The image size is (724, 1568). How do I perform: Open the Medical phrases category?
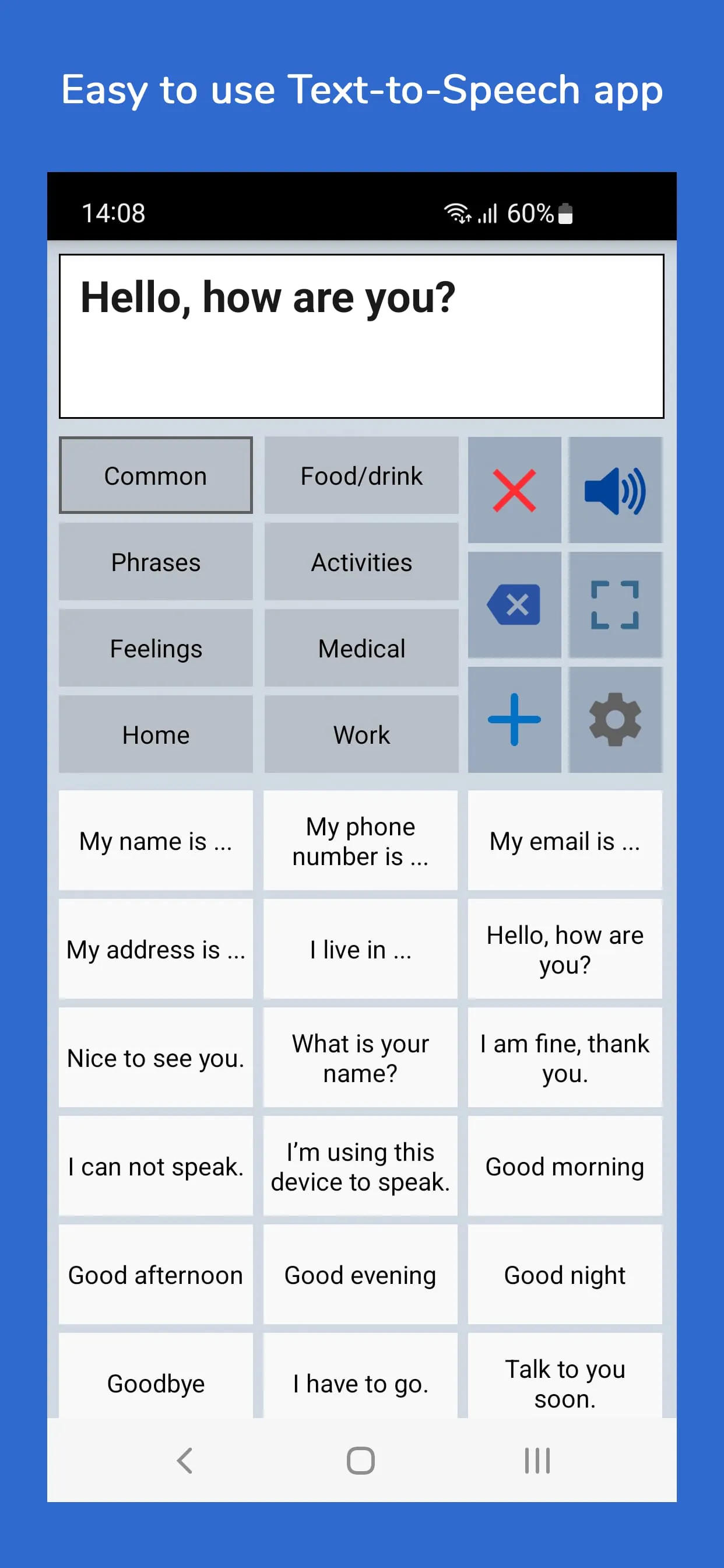click(361, 648)
